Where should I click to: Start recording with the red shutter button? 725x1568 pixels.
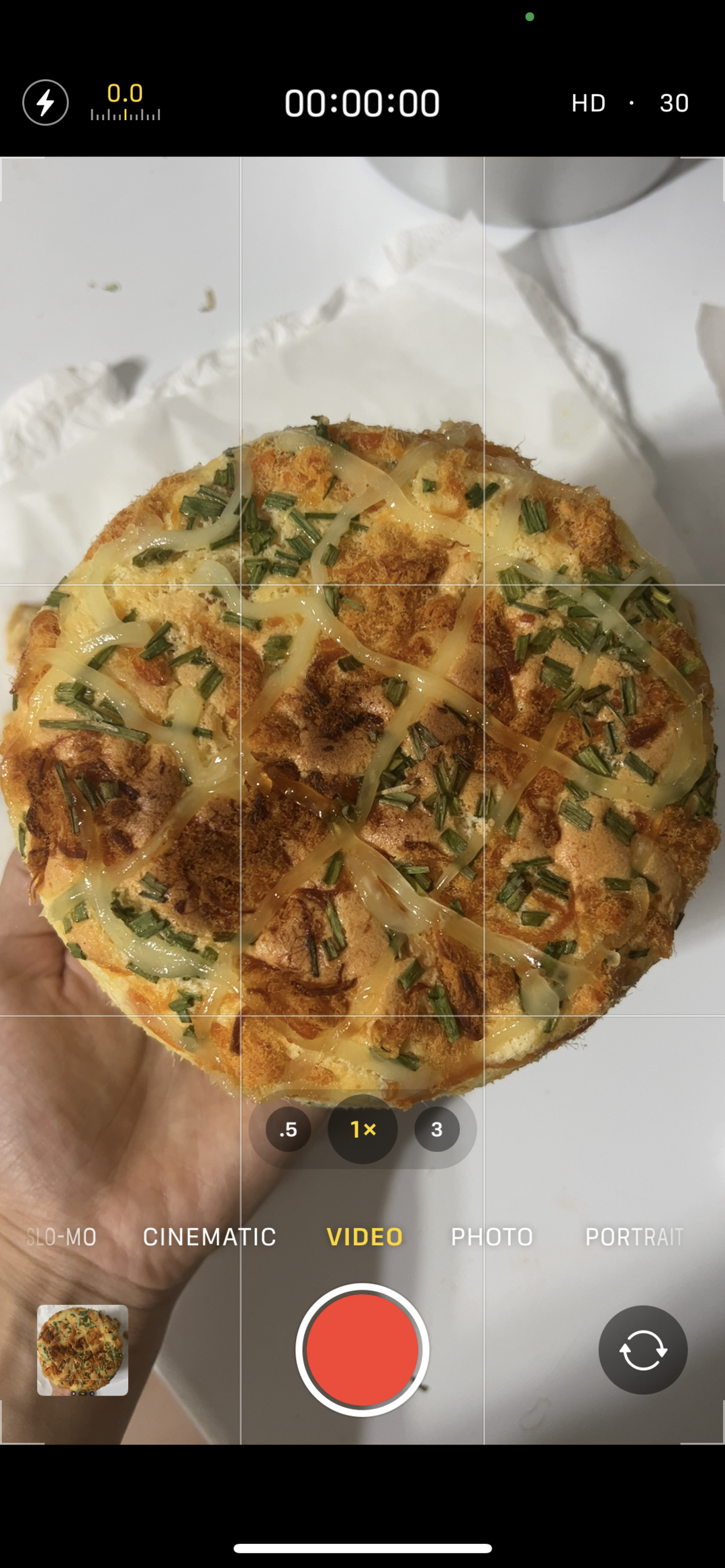point(362,1349)
